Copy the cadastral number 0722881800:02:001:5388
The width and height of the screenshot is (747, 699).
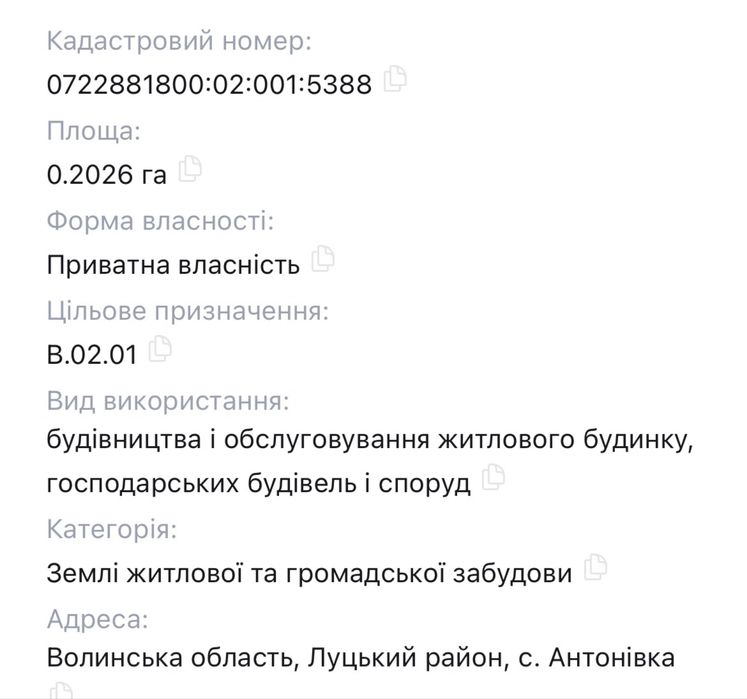[x=395, y=79]
